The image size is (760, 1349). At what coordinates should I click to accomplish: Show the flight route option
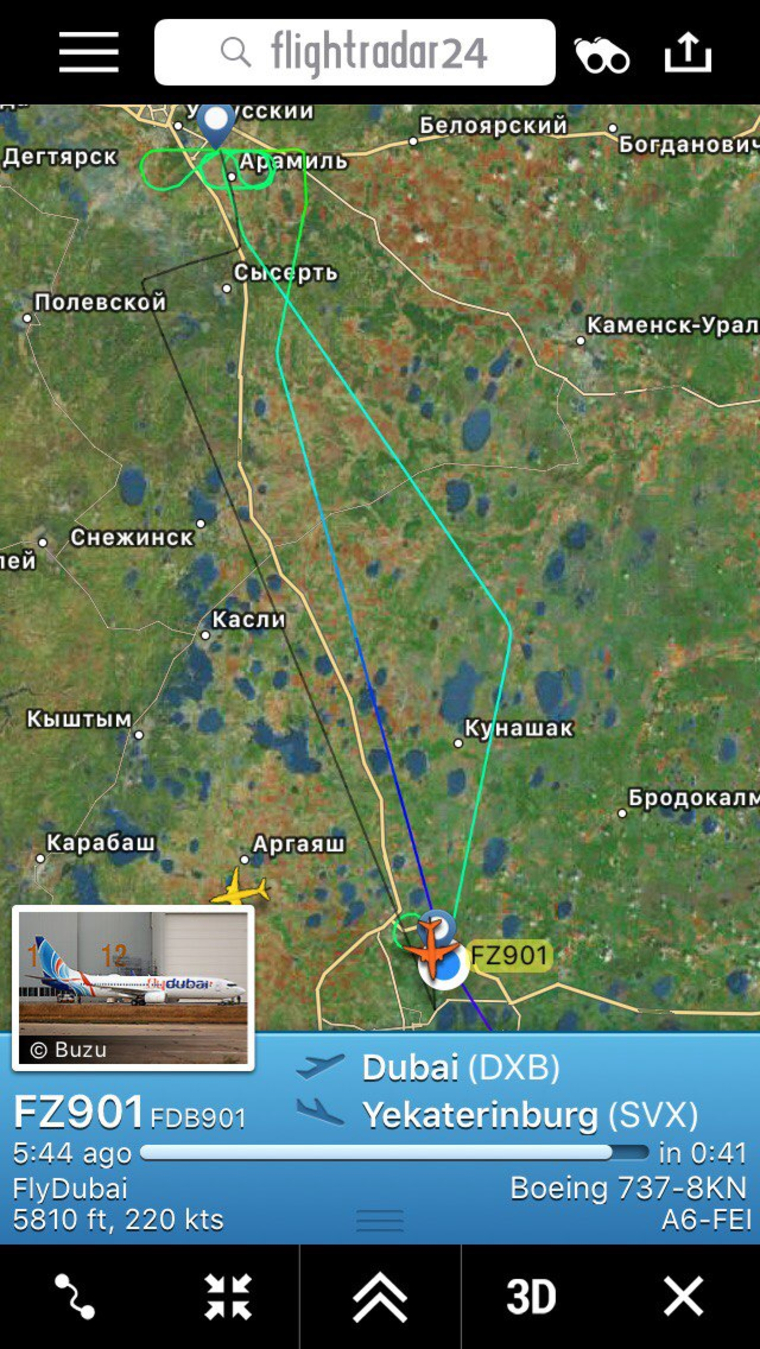coord(75,1296)
